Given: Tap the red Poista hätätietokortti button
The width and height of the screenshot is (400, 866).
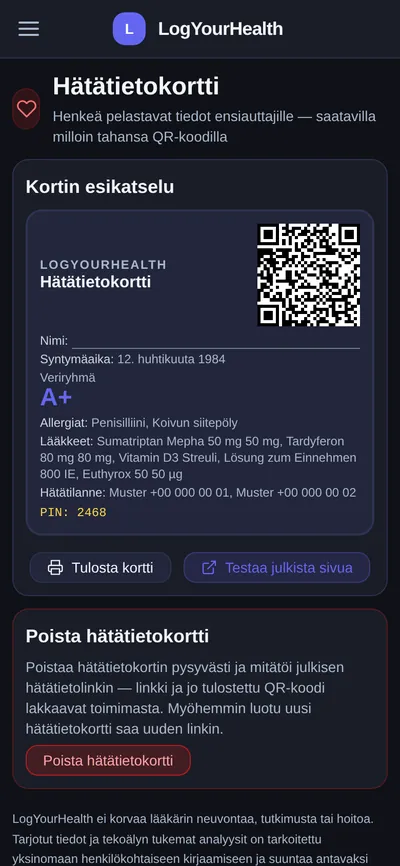Looking at the screenshot, I should click(108, 761).
